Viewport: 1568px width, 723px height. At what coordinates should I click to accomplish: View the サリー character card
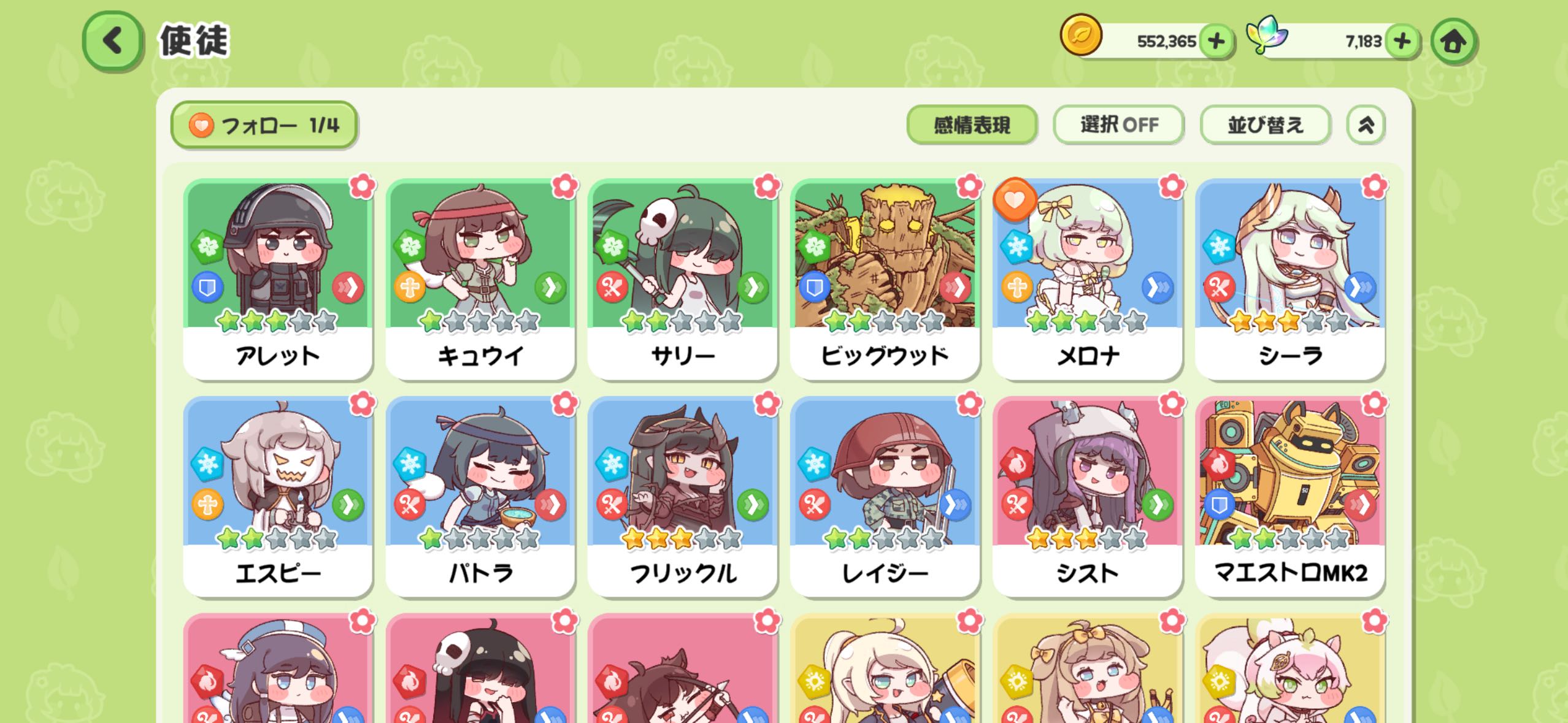coord(683,279)
